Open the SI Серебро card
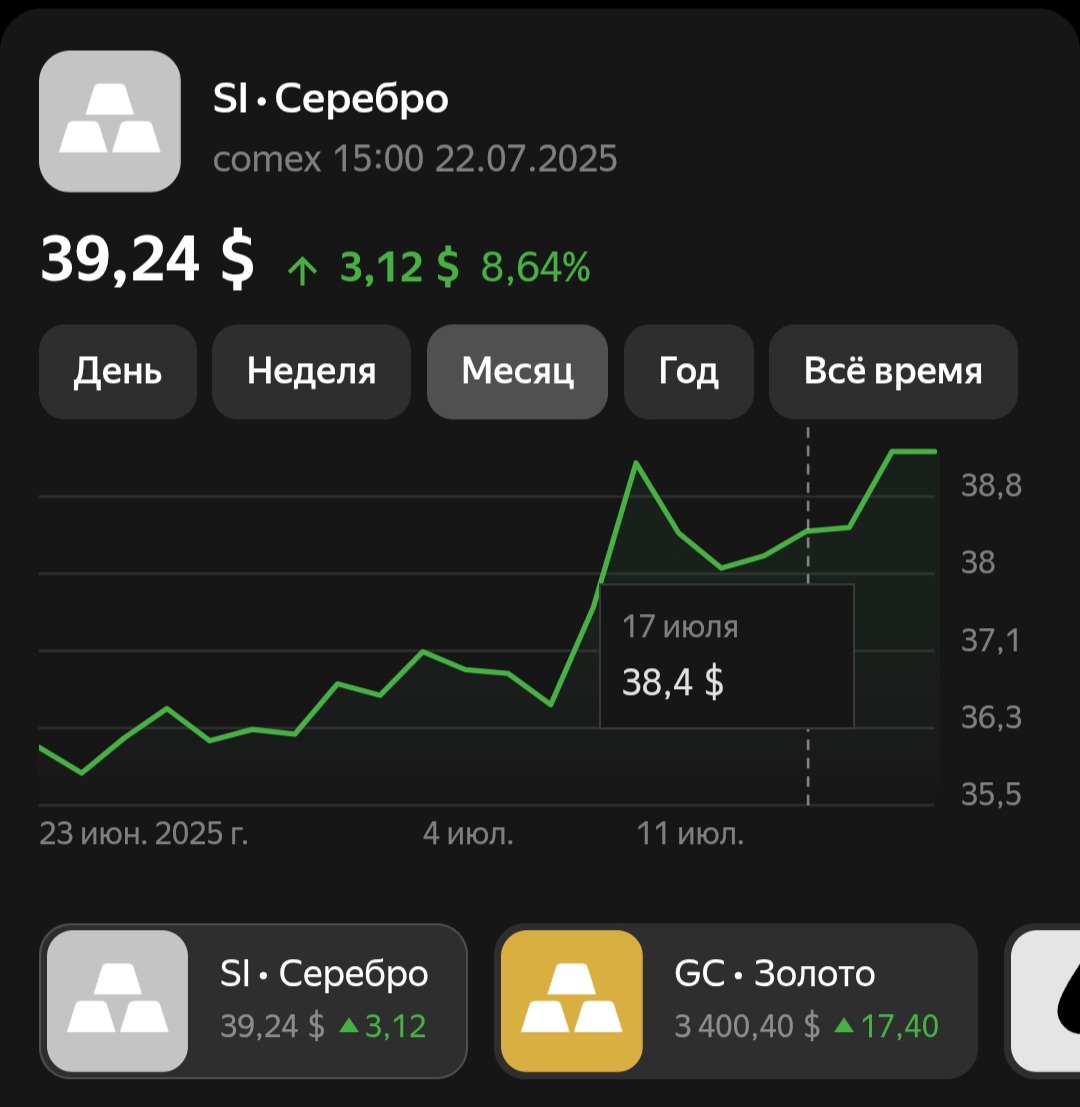 pos(253,1001)
